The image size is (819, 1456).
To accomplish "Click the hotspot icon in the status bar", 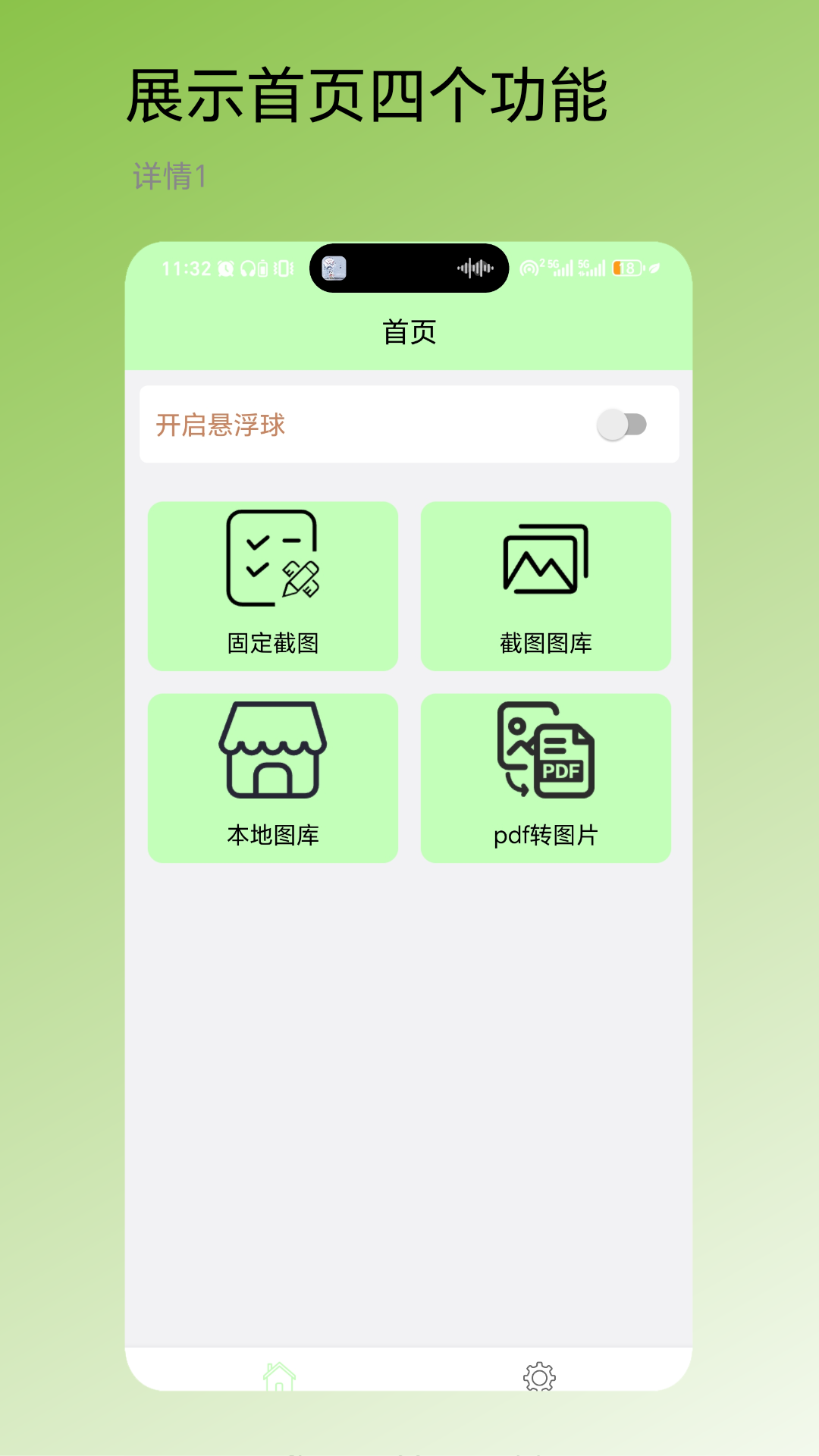I will [531, 269].
